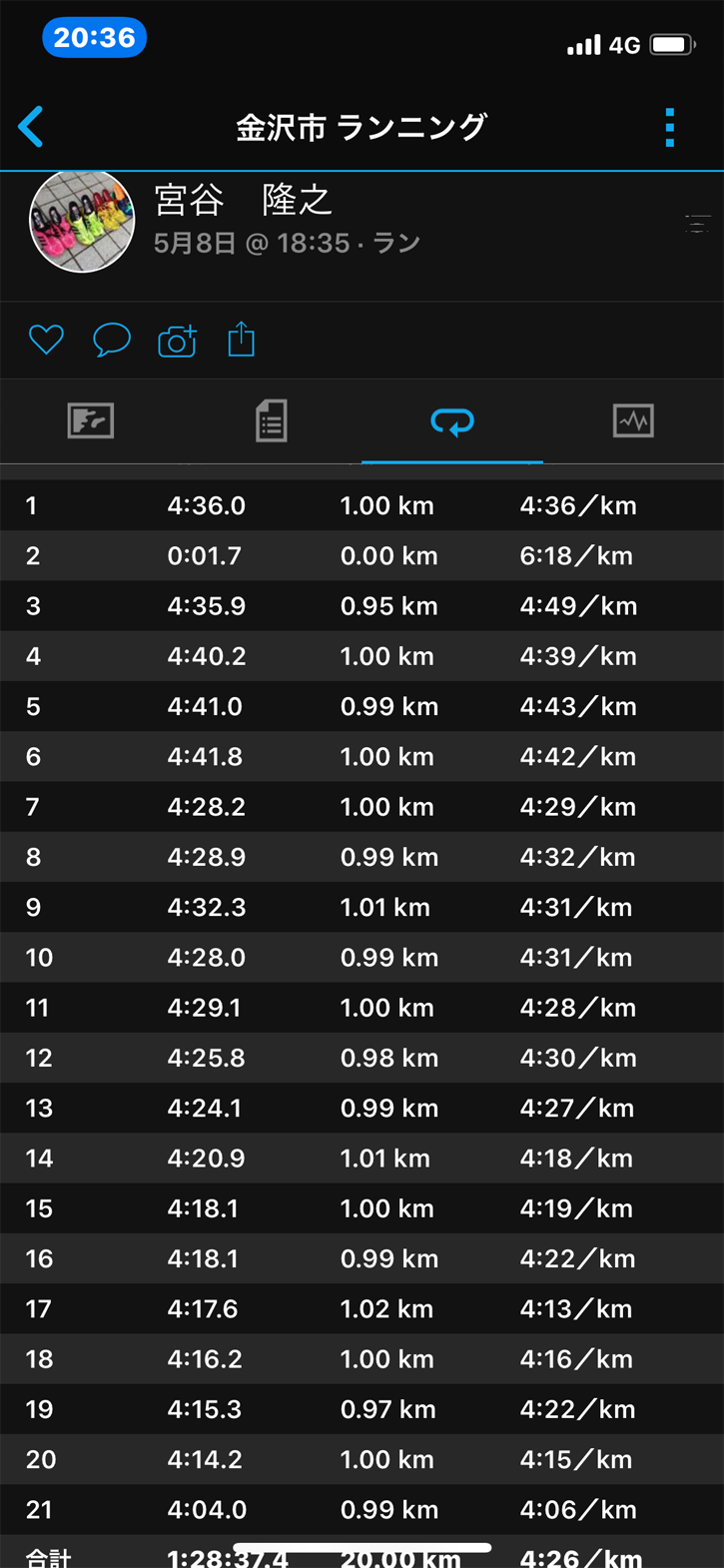Open the three-dot overflow menu

tap(669, 128)
